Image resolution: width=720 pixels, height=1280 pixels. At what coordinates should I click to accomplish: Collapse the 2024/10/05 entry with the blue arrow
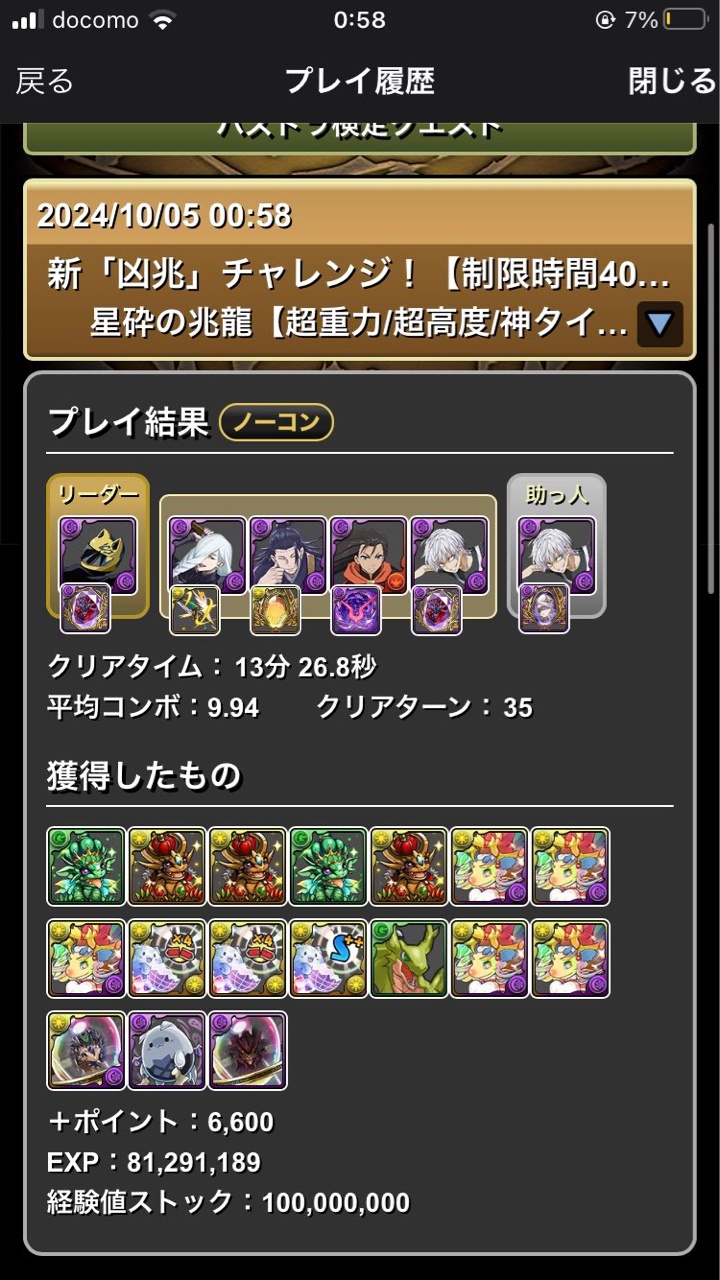point(660,324)
